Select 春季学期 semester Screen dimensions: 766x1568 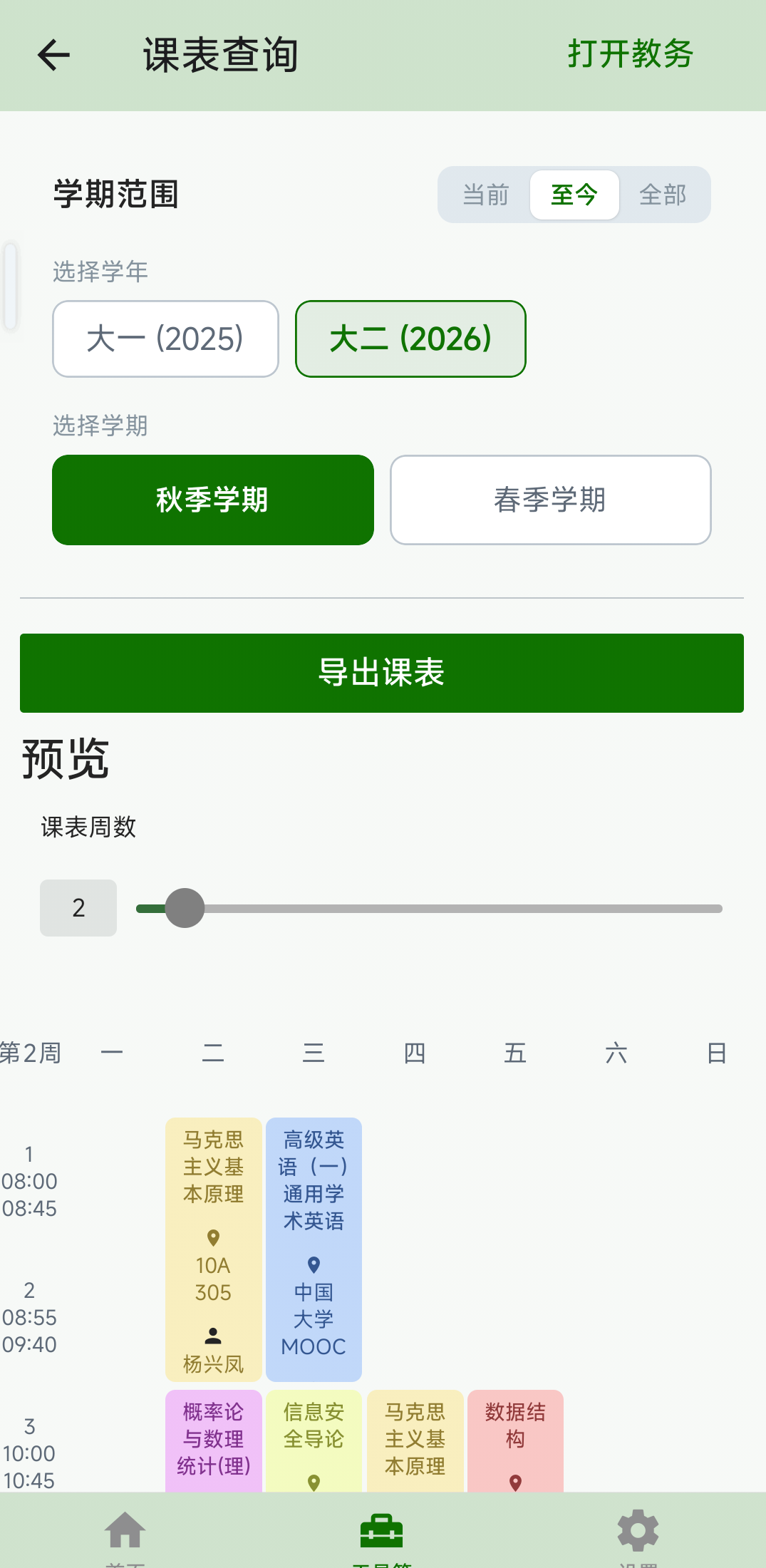point(551,500)
